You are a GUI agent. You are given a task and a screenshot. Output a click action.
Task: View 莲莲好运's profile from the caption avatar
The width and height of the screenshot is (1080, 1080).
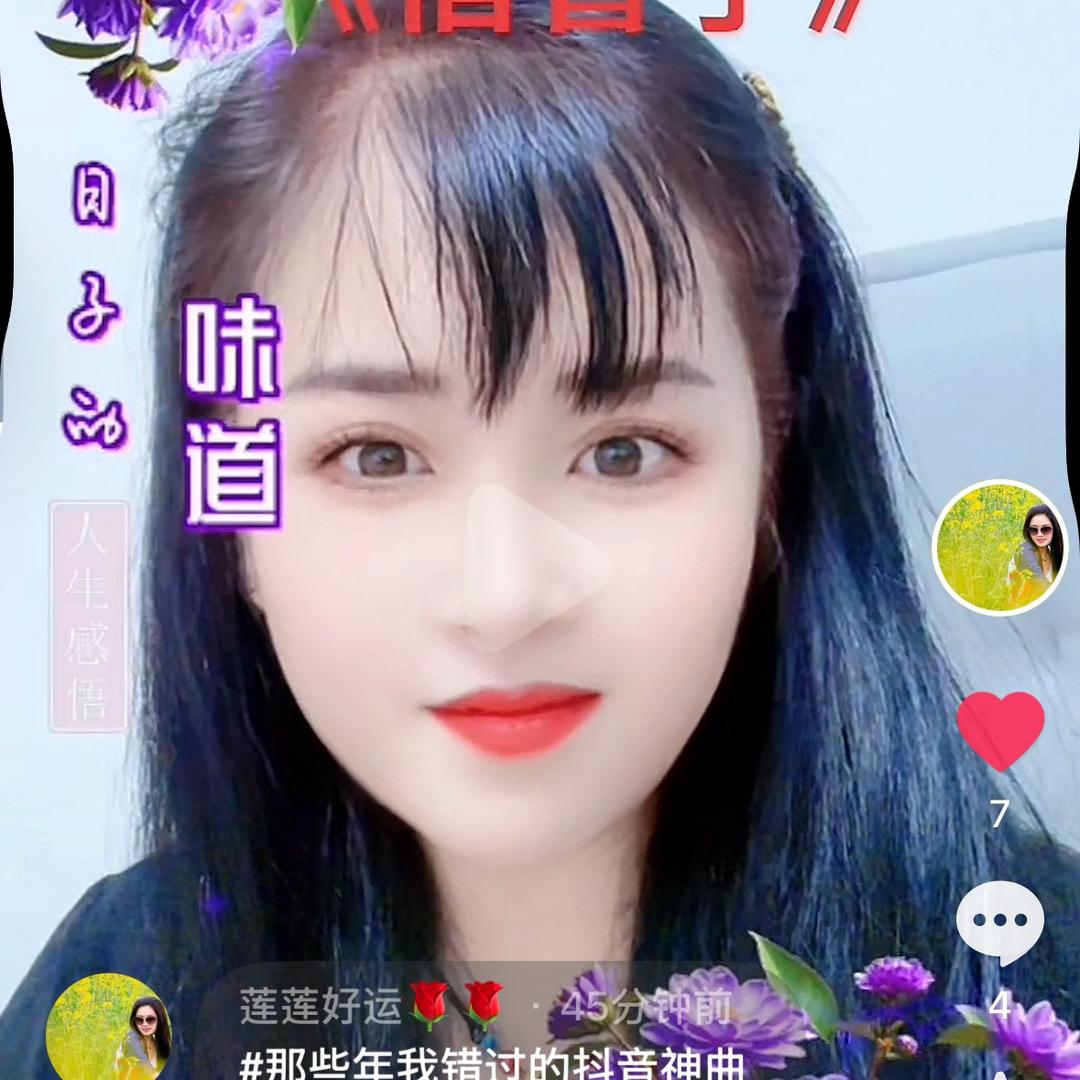108,1028
